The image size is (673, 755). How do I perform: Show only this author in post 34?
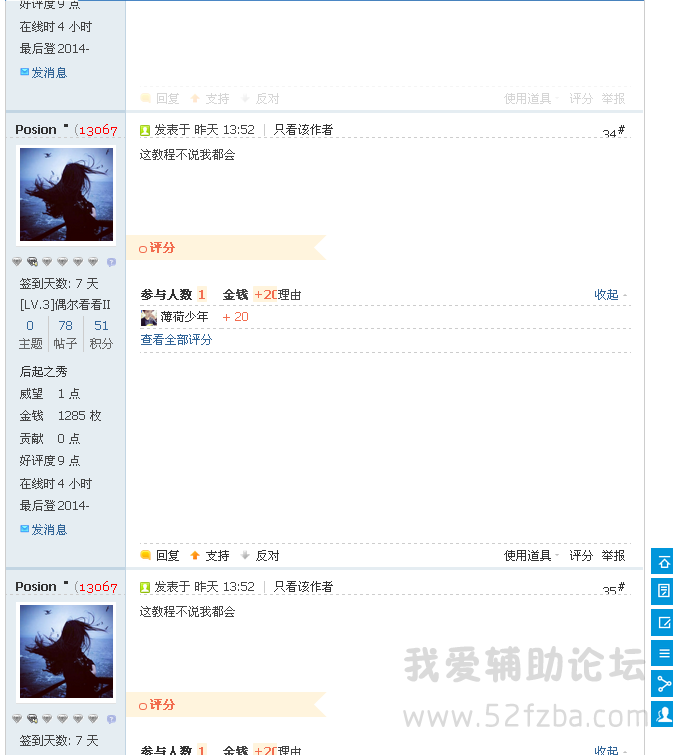(303, 130)
